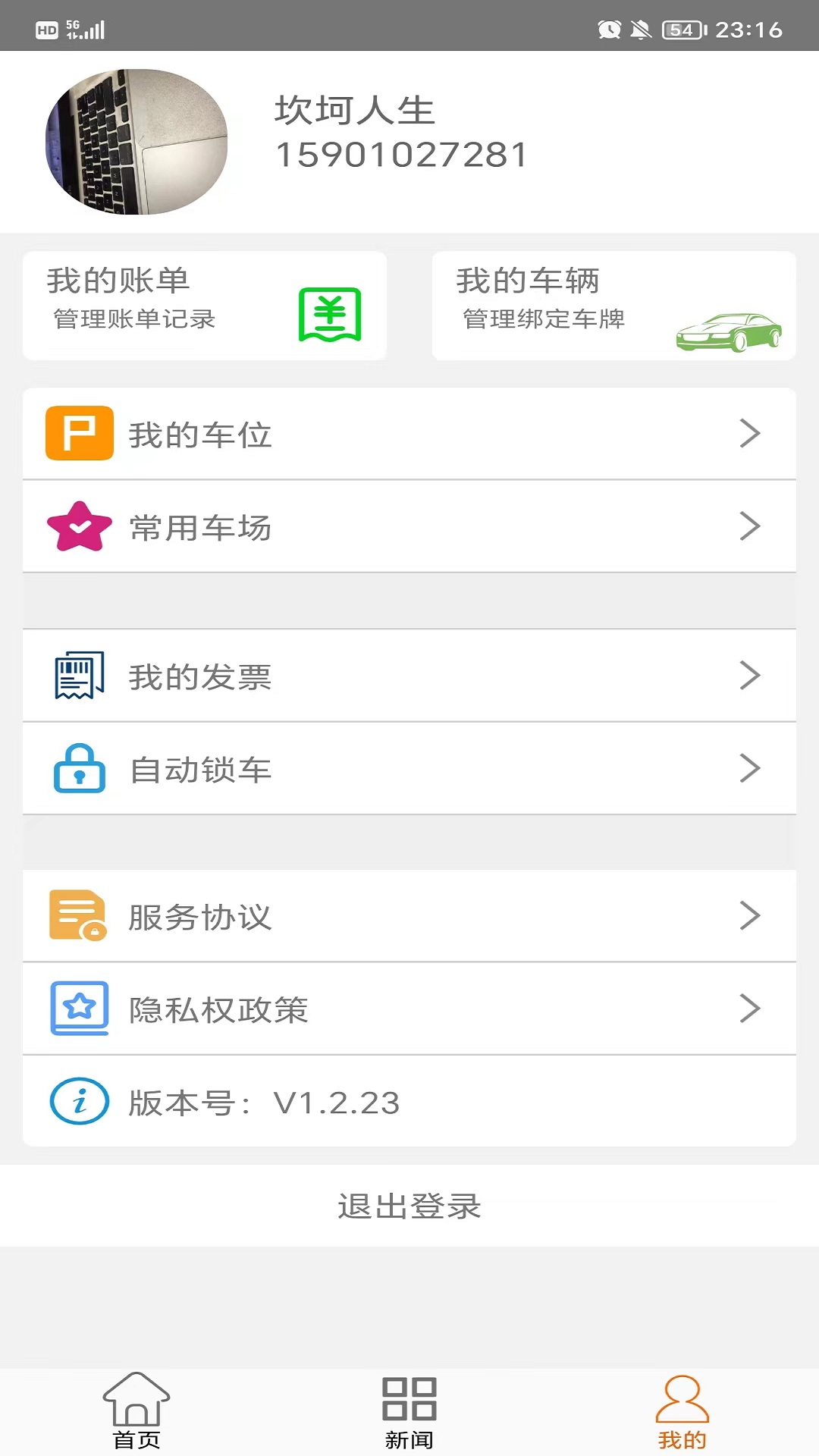Switch to the 首页 tab
The width and height of the screenshot is (819, 1456).
[136, 1411]
